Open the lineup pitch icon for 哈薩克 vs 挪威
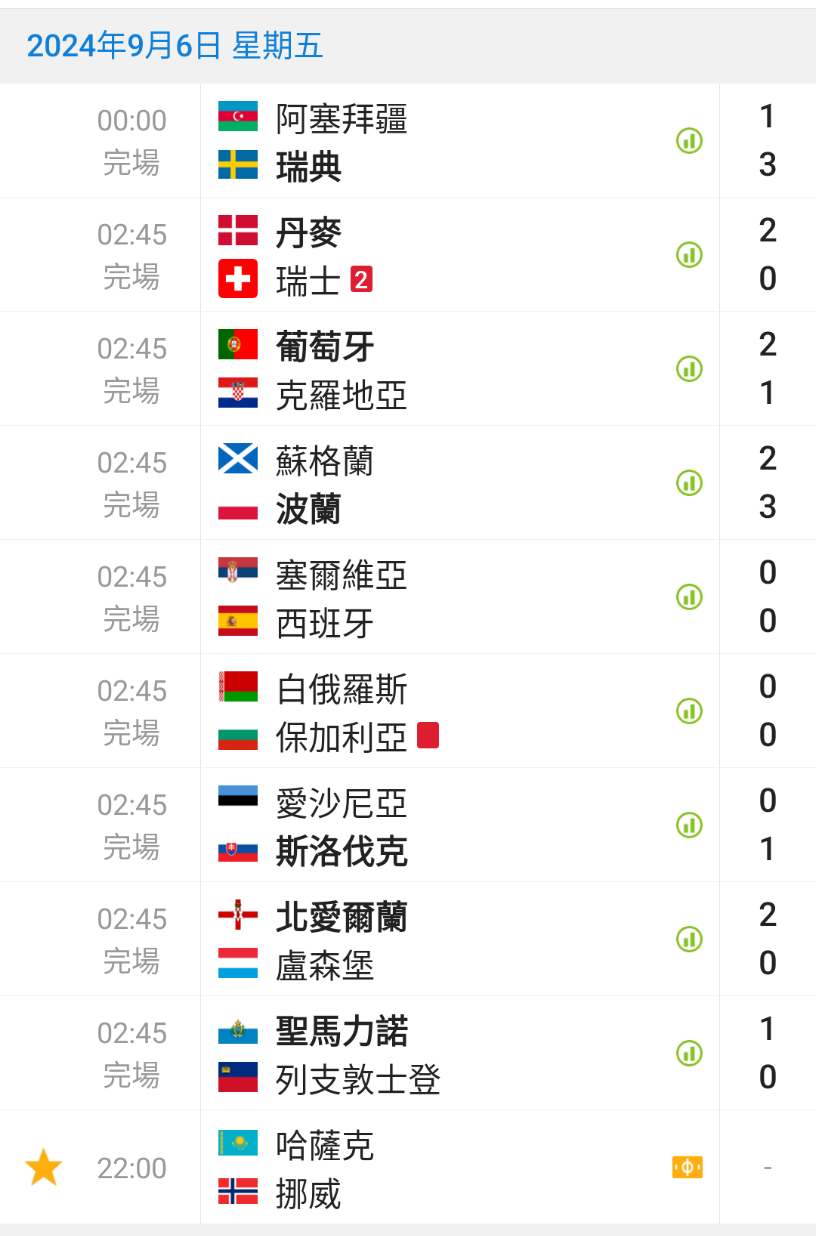Viewport: 816px width, 1236px height. (688, 1167)
